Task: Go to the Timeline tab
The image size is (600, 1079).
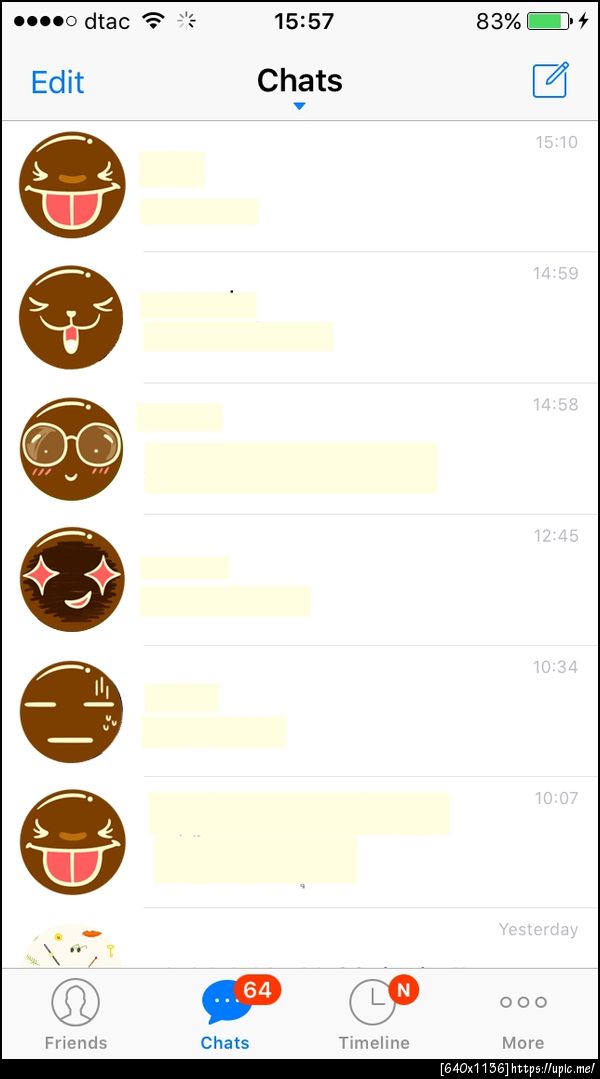Action: tap(374, 1014)
